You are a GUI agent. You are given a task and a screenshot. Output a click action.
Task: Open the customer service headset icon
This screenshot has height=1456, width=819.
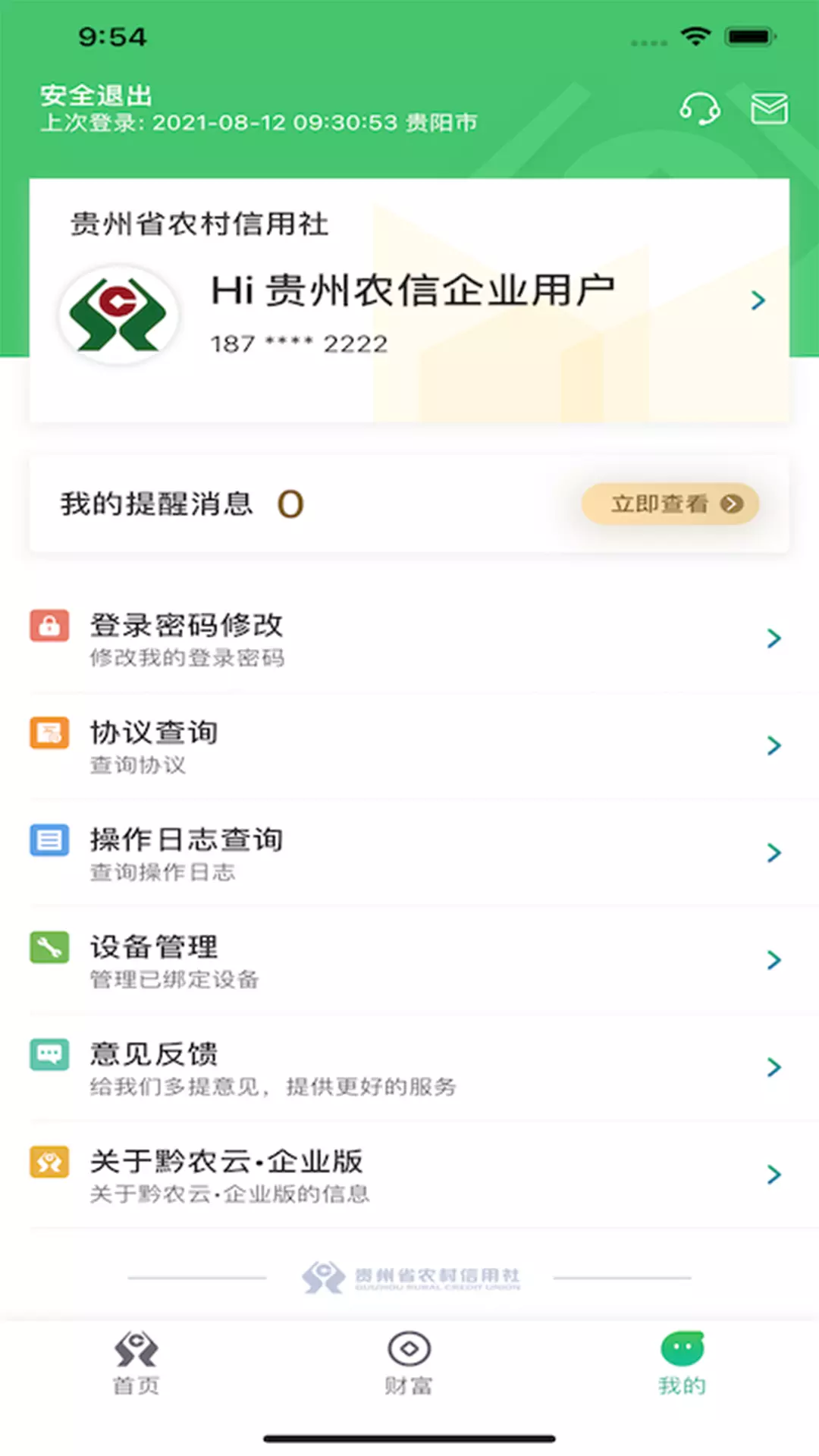(x=699, y=109)
